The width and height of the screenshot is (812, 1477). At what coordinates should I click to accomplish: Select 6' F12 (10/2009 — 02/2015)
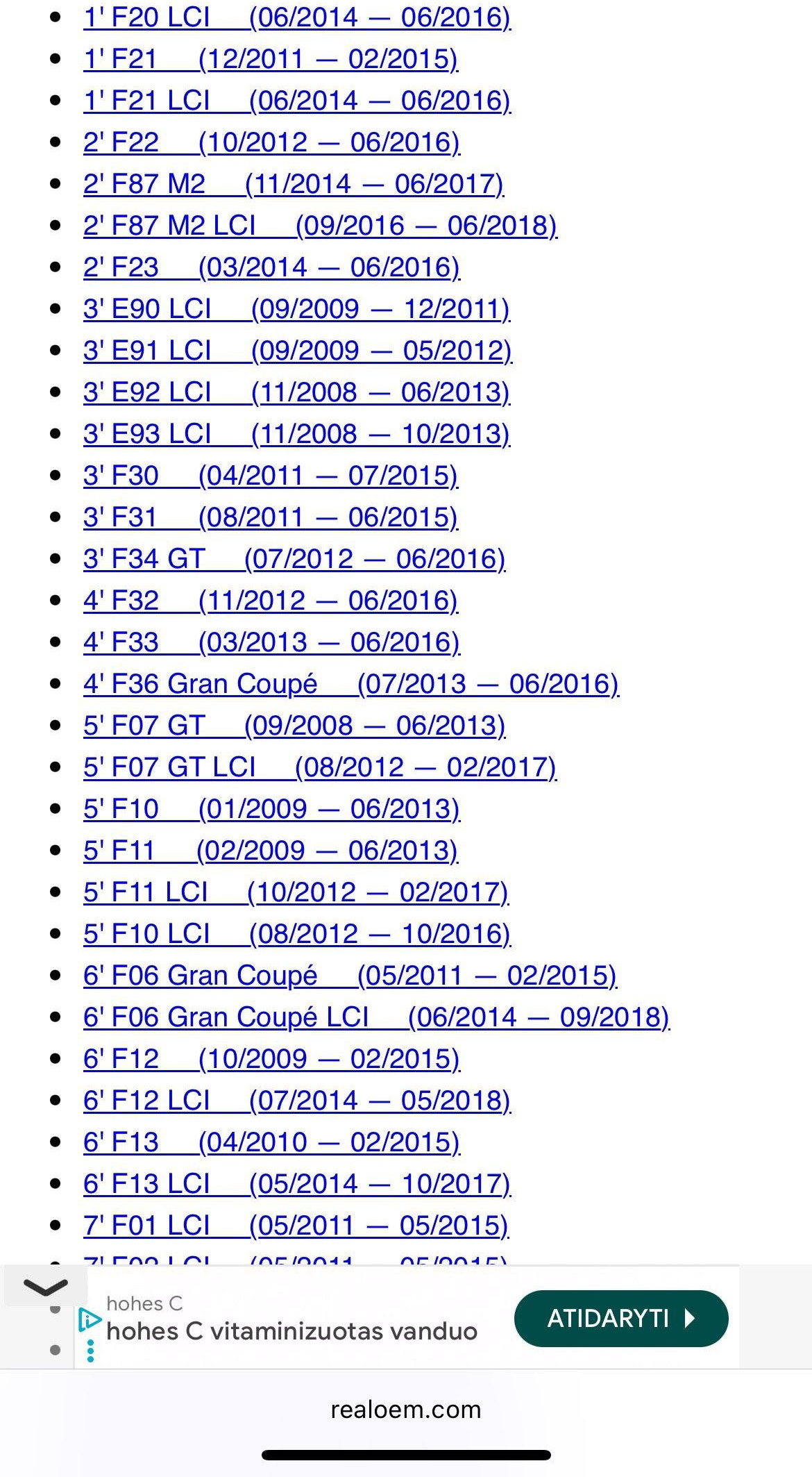pos(271,1059)
